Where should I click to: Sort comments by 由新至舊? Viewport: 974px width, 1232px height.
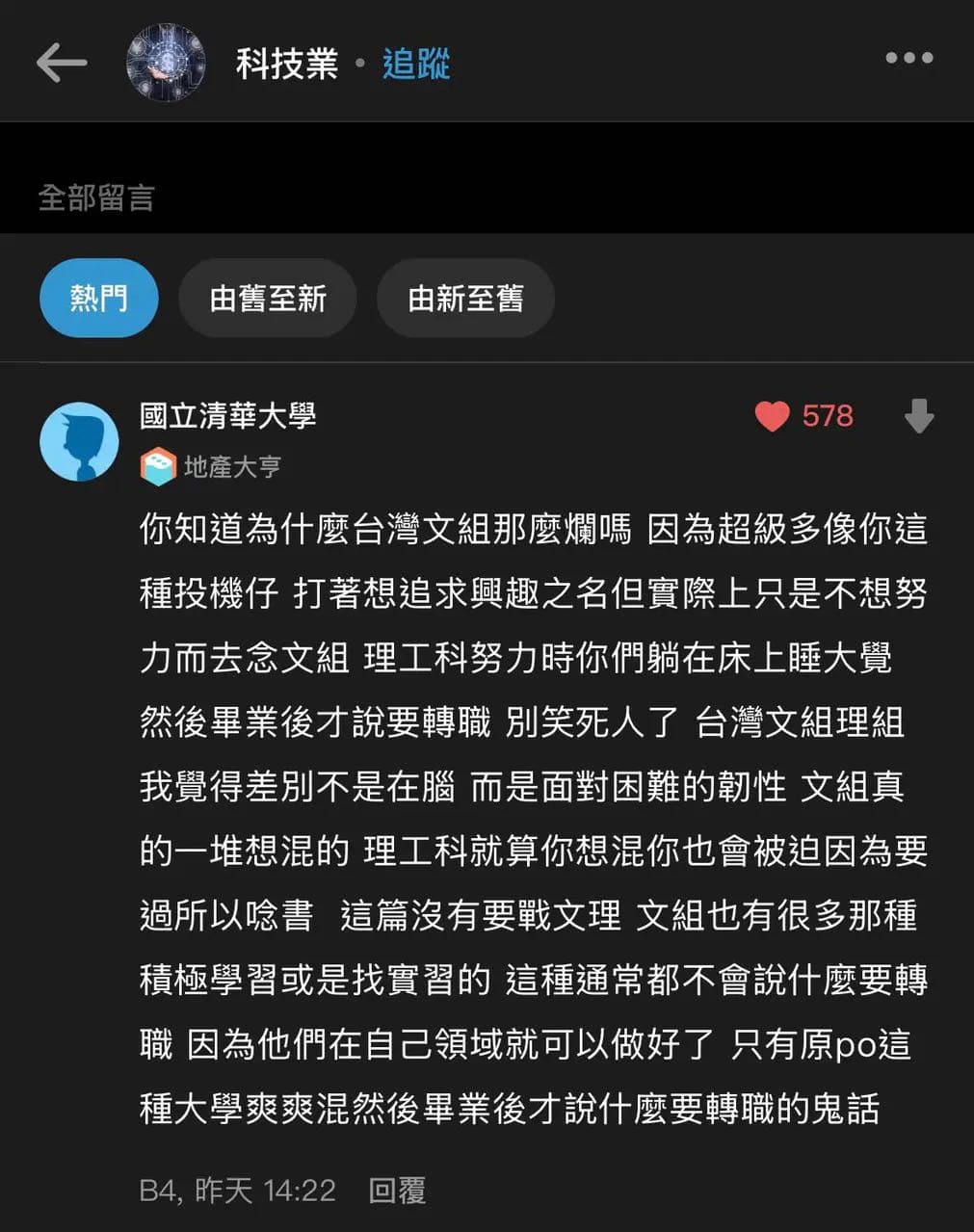tap(465, 298)
